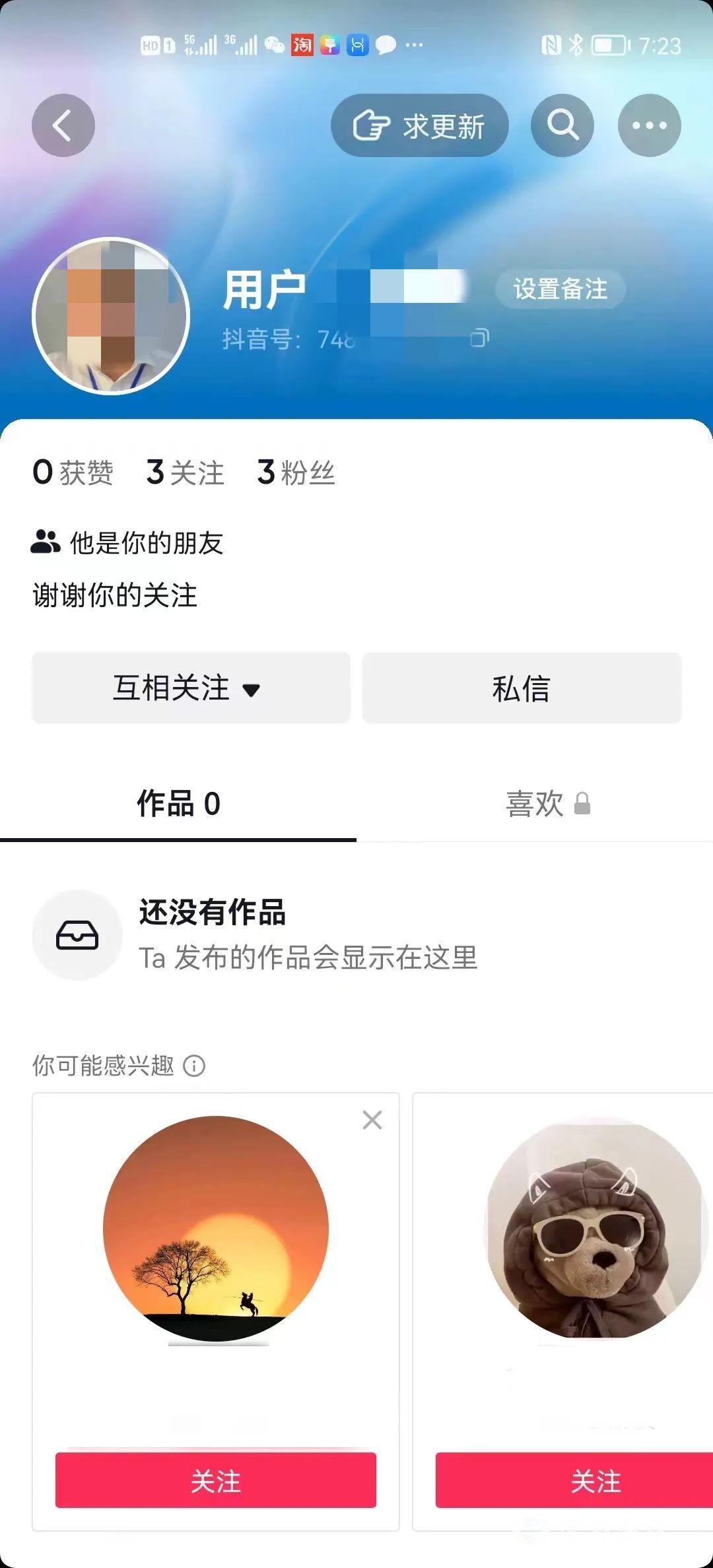Viewport: 713px width, 1568px height.
Task: Tap the 求更新 button
Action: click(x=420, y=125)
